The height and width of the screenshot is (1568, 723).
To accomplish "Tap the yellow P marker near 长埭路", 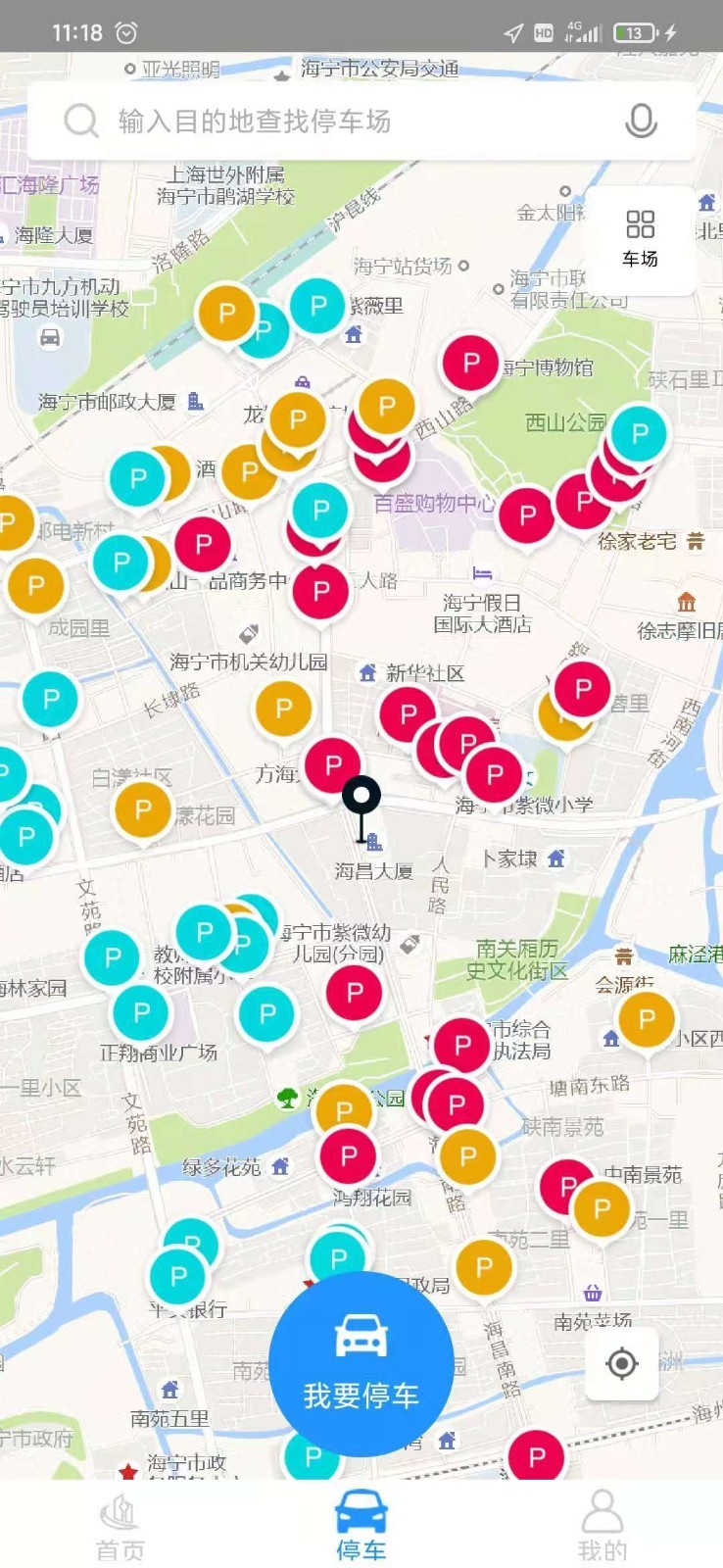I will pos(283,708).
